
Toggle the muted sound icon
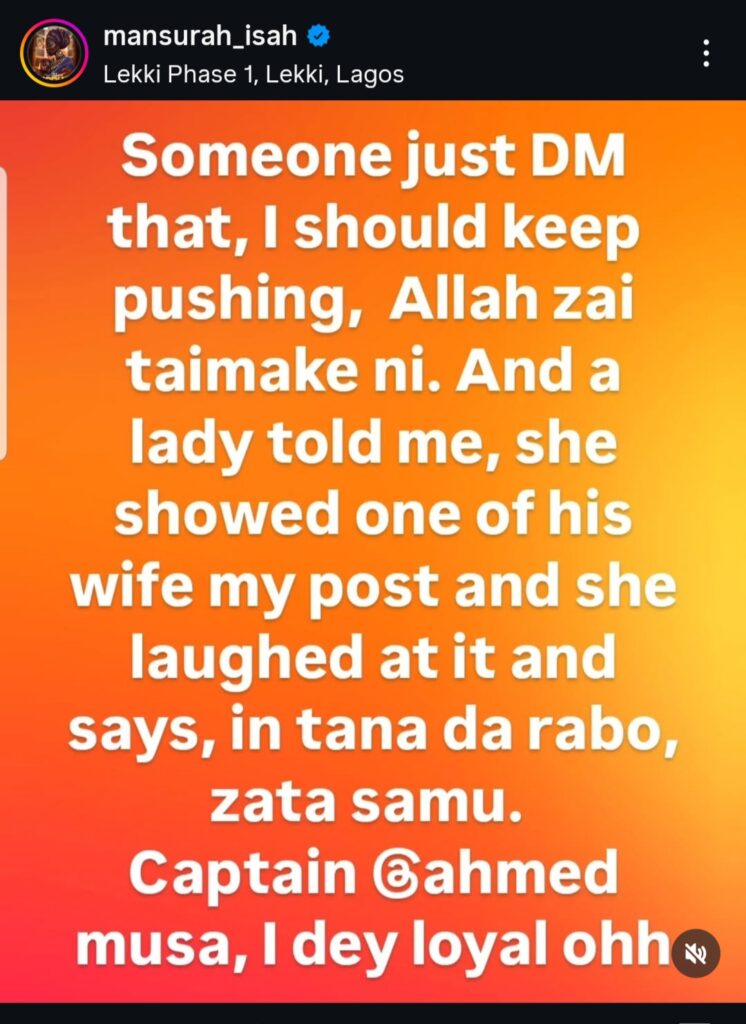(x=695, y=951)
